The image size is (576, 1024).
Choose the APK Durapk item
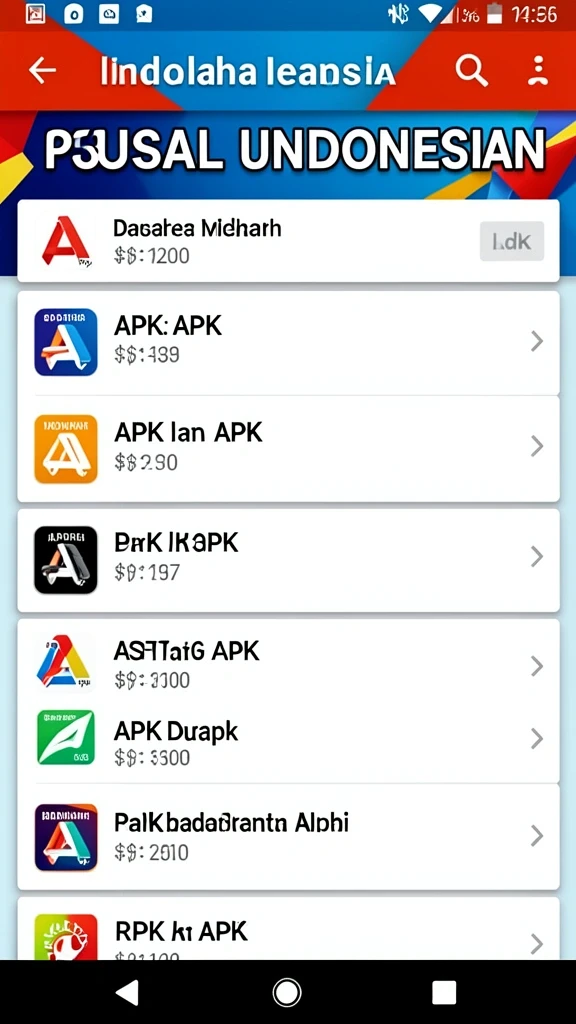tap(288, 740)
